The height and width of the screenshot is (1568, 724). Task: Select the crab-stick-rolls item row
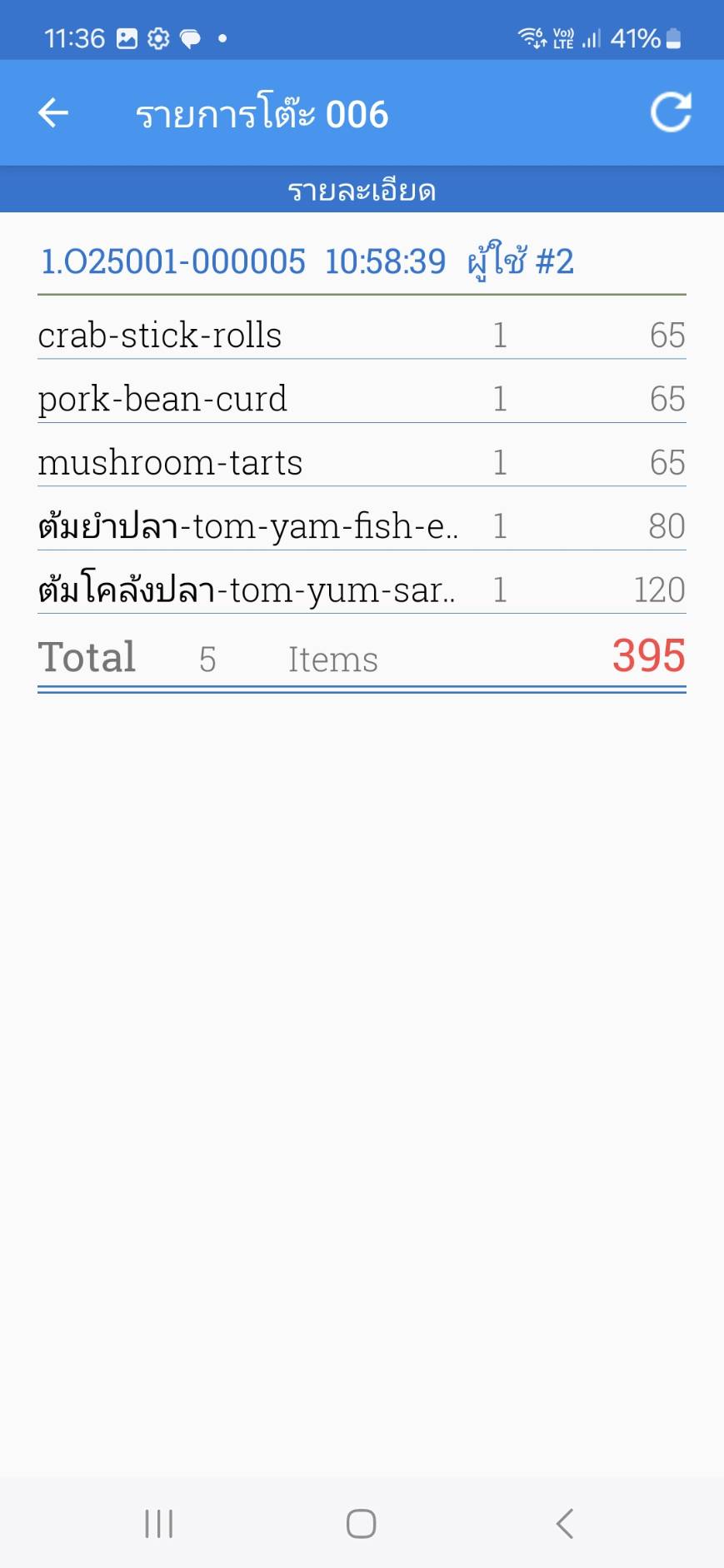coord(362,335)
